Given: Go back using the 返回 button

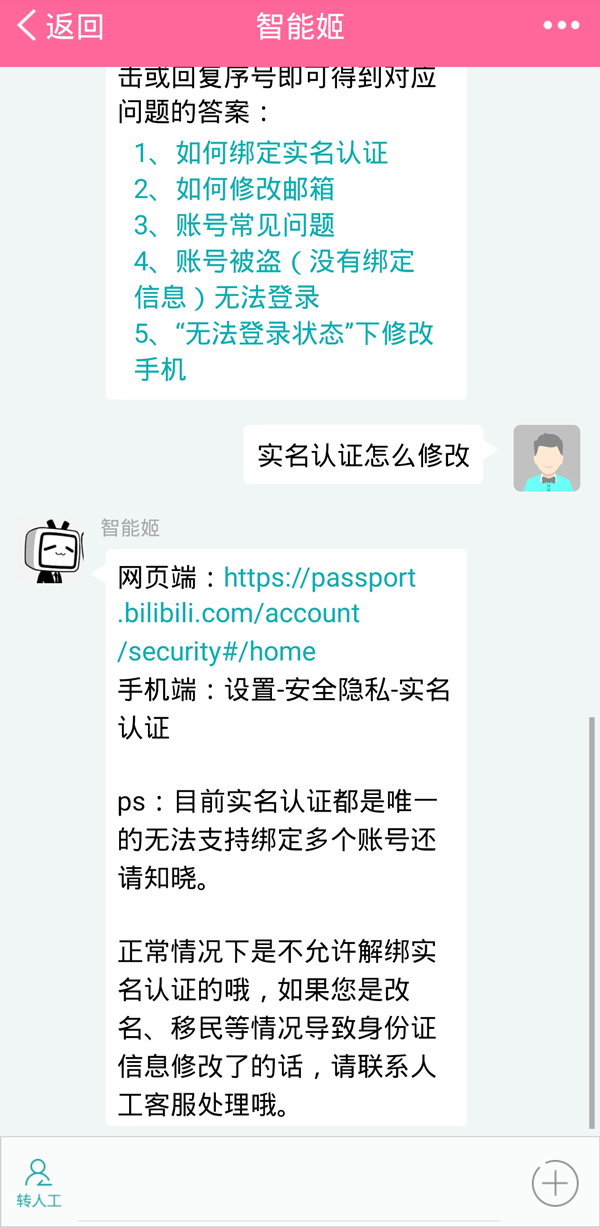Looking at the screenshot, I should click(62, 27).
